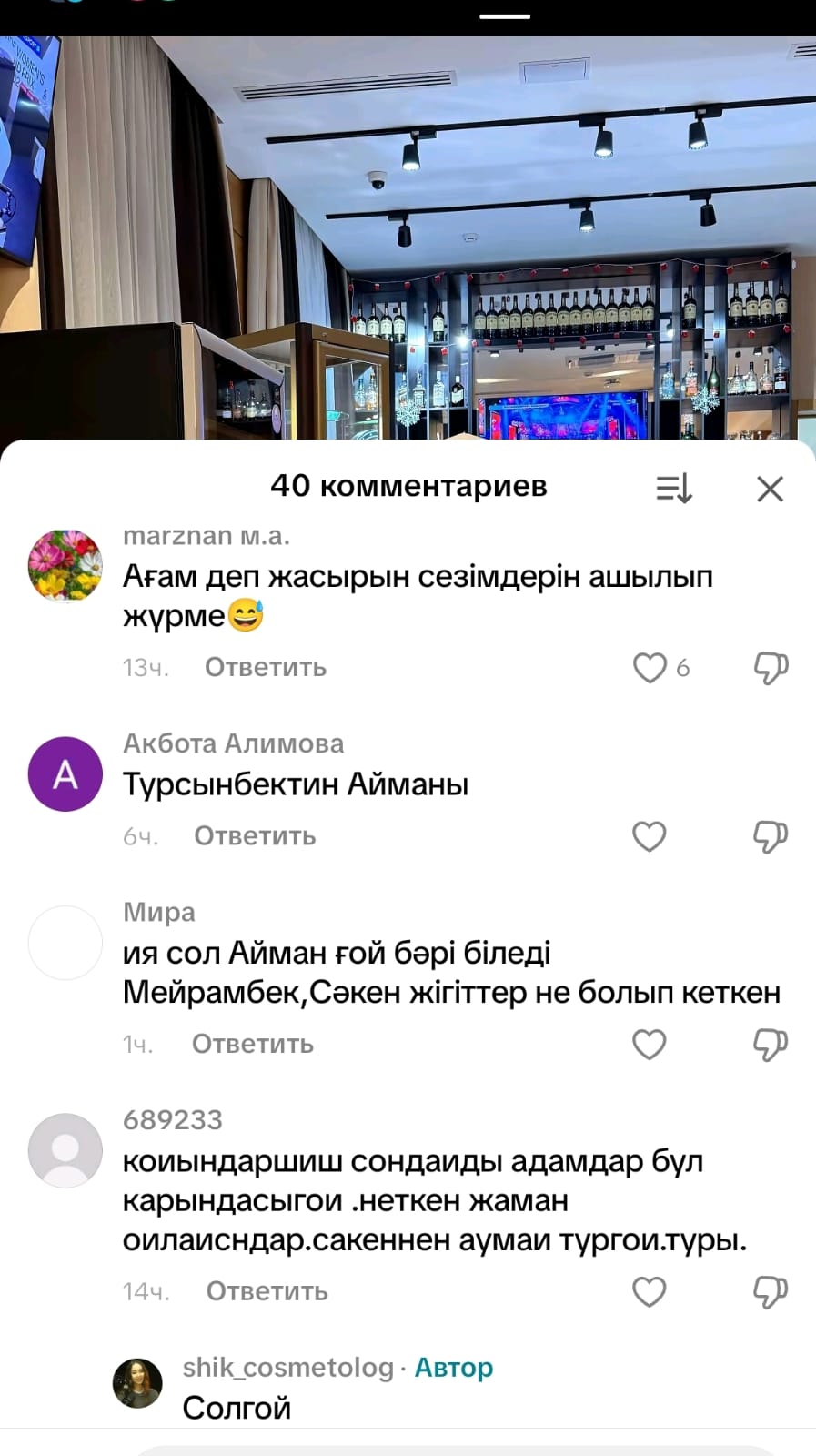Like Мира's comment
Viewport: 816px width, 1456px height.
click(x=650, y=1044)
